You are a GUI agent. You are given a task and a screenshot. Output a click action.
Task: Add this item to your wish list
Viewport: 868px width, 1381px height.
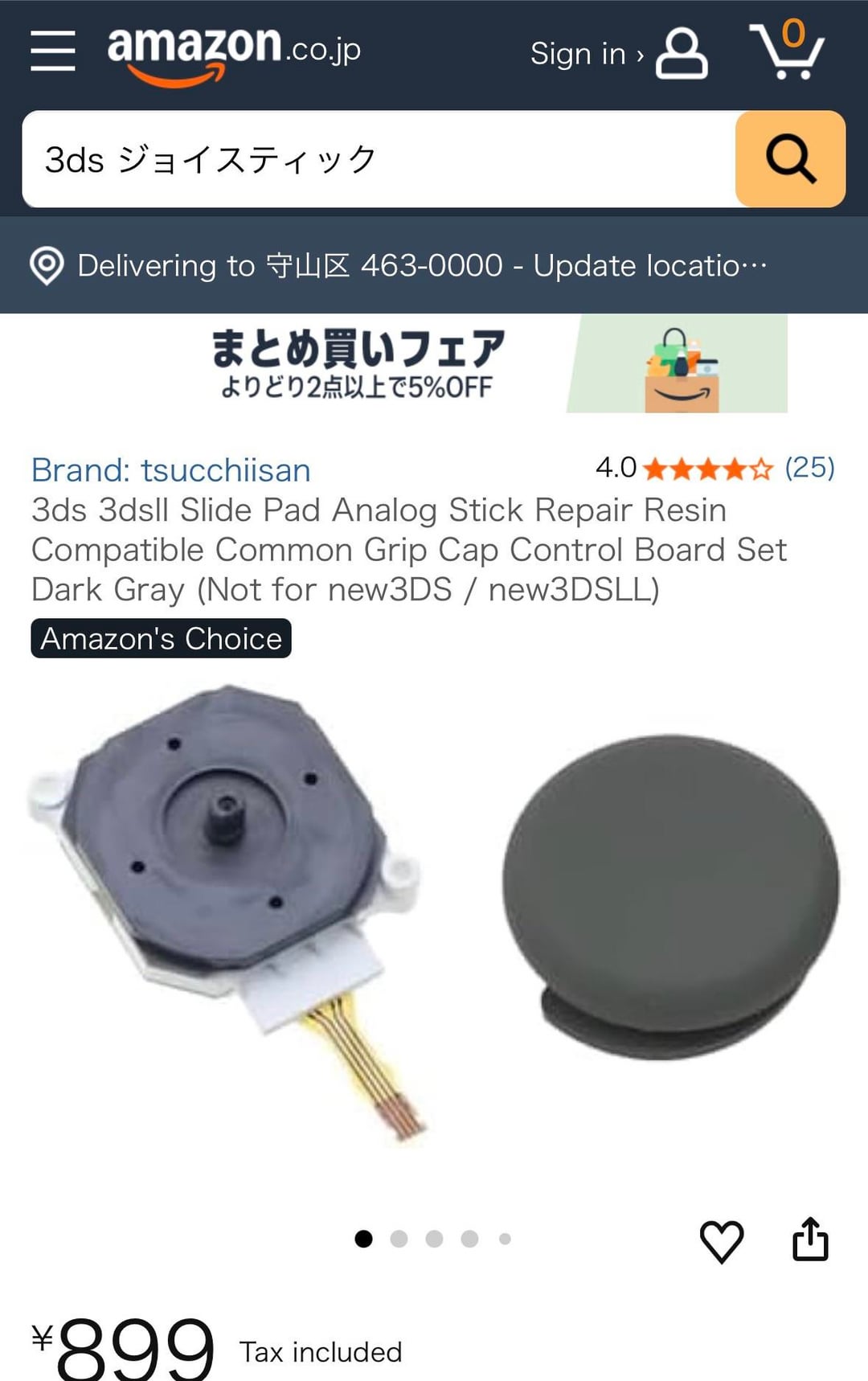point(722,1240)
